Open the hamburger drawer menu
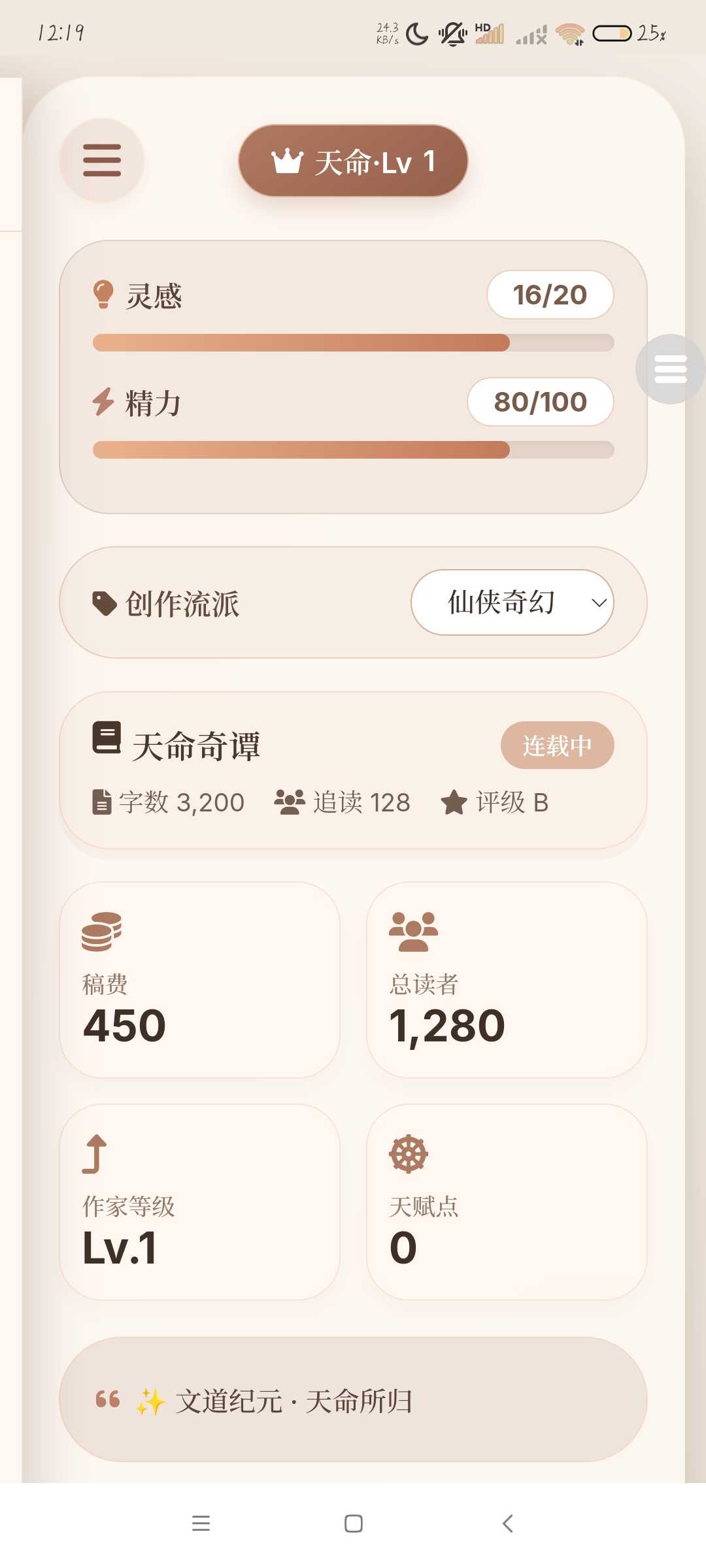 tap(102, 161)
